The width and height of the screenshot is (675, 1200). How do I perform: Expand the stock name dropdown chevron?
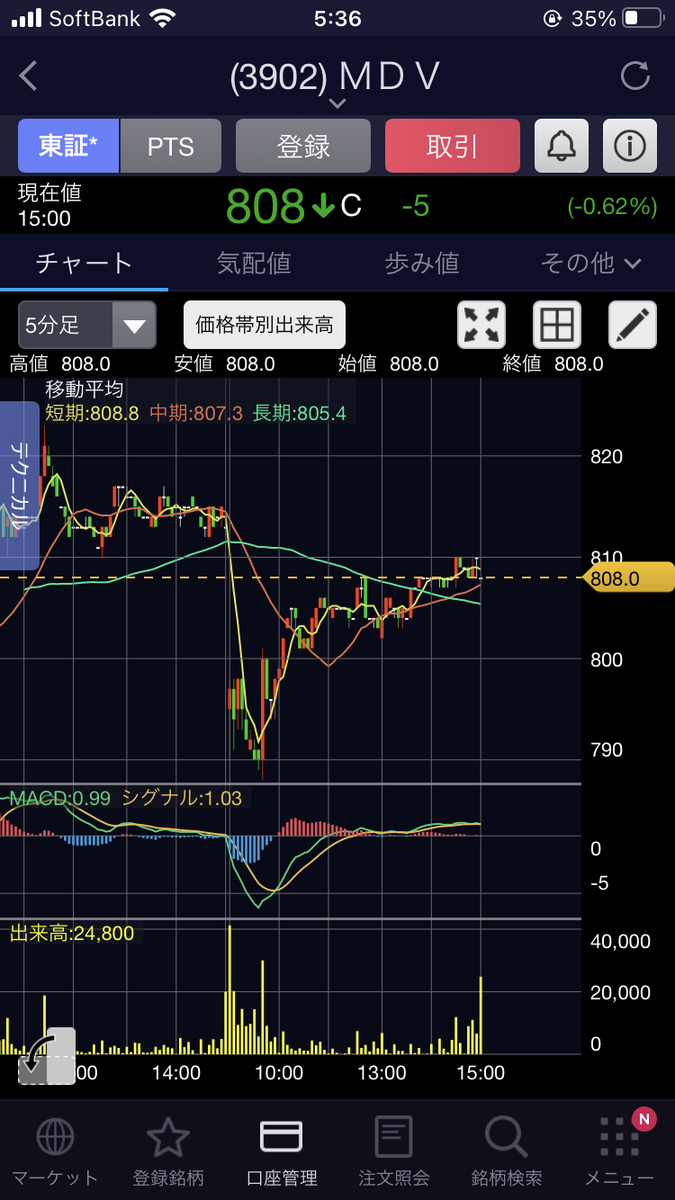[x=337, y=103]
